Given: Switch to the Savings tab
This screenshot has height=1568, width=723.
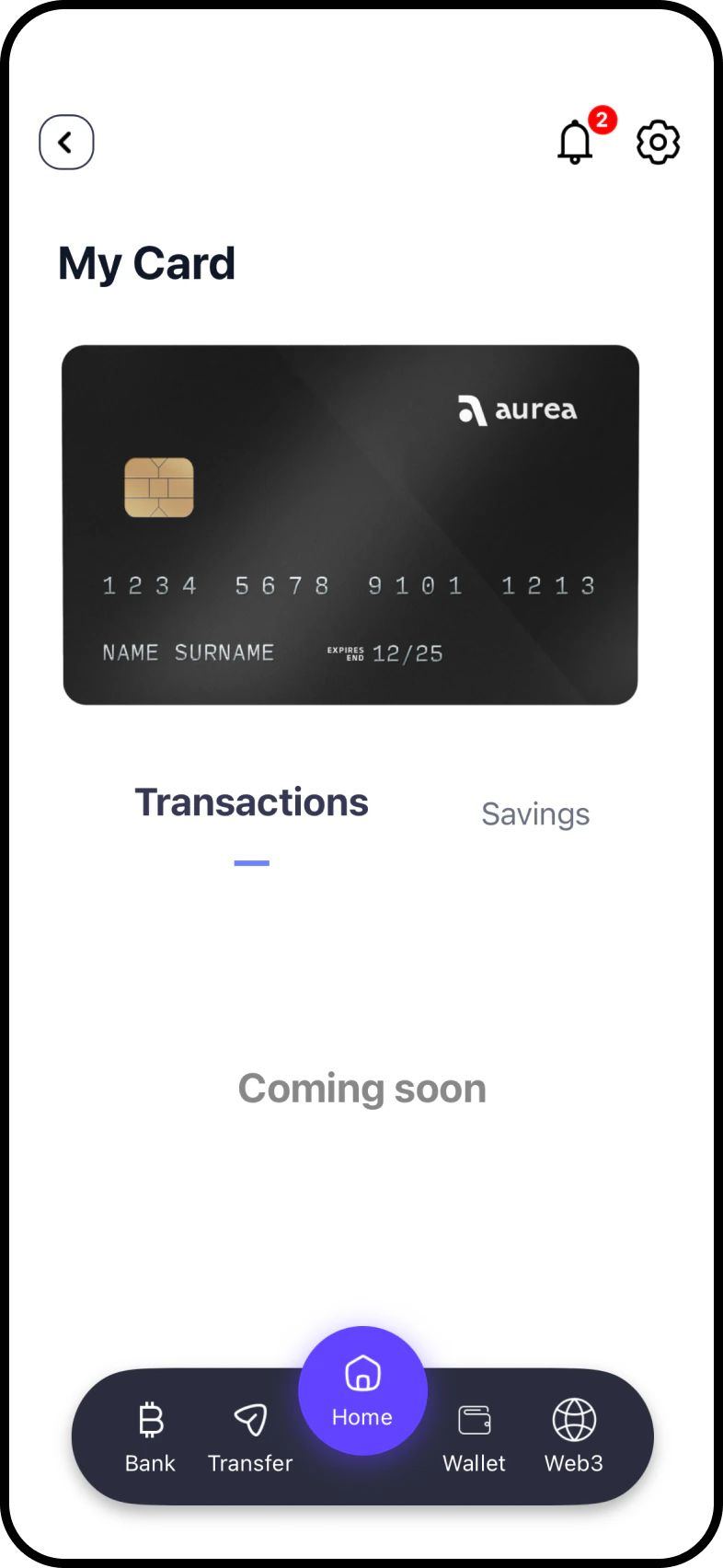Looking at the screenshot, I should coord(535,814).
